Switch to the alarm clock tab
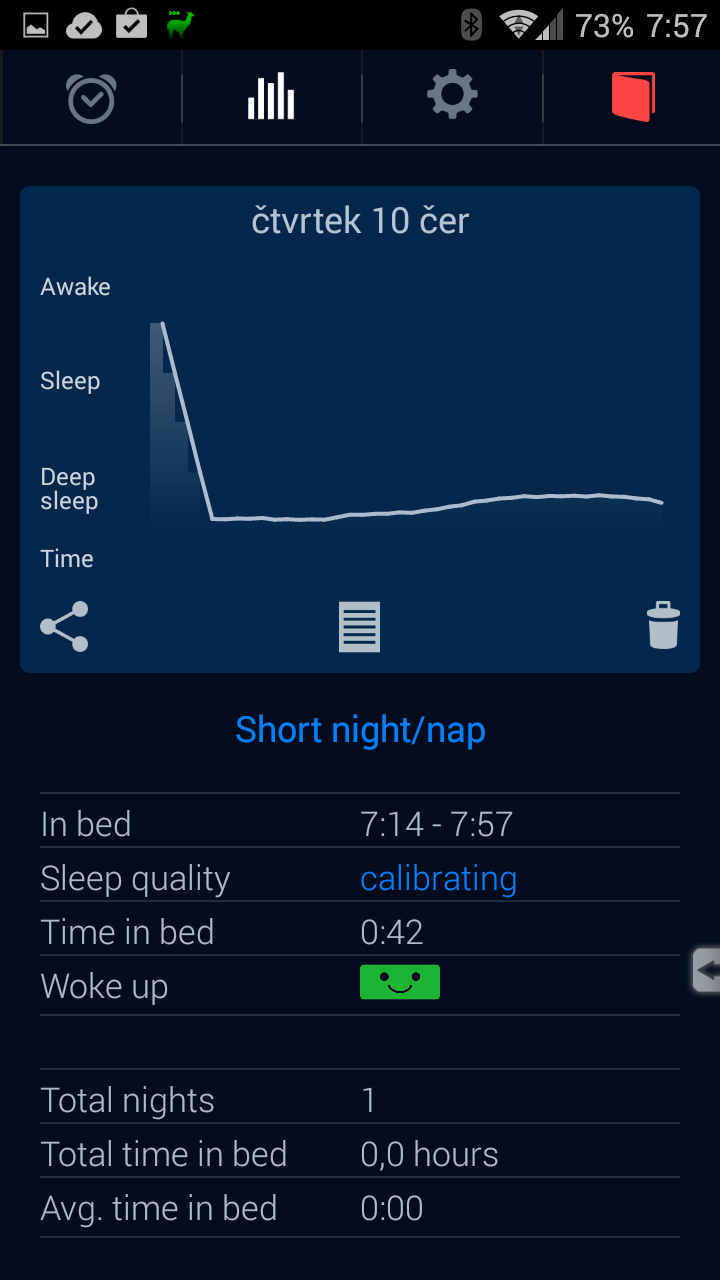 [x=91, y=98]
